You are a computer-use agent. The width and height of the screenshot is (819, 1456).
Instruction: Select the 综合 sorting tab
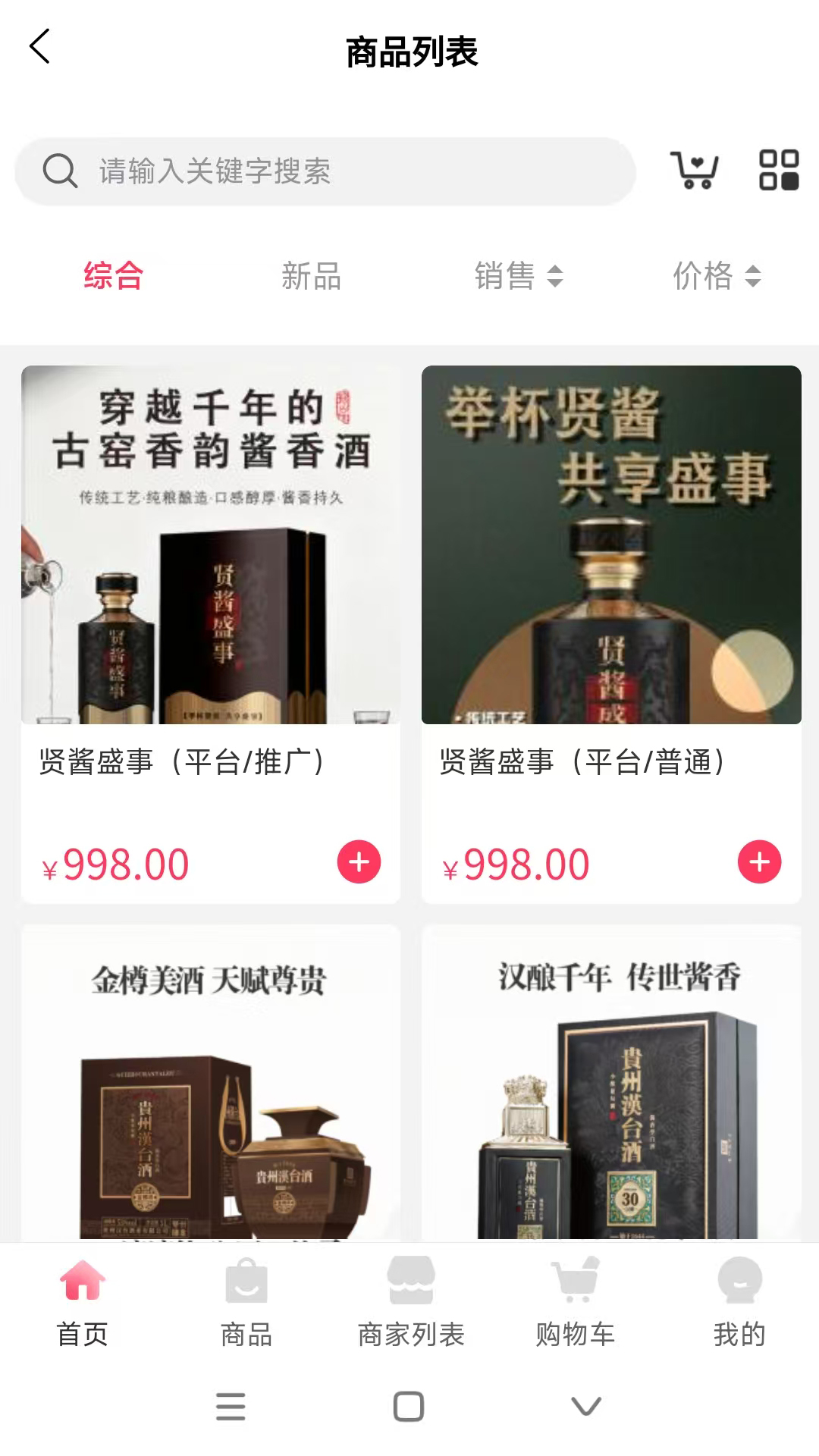click(x=115, y=278)
